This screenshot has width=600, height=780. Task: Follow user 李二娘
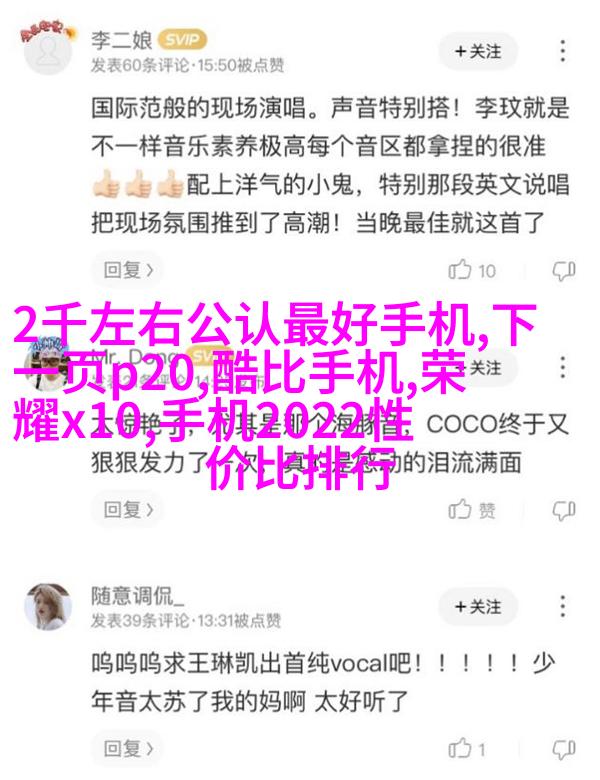click(x=478, y=50)
